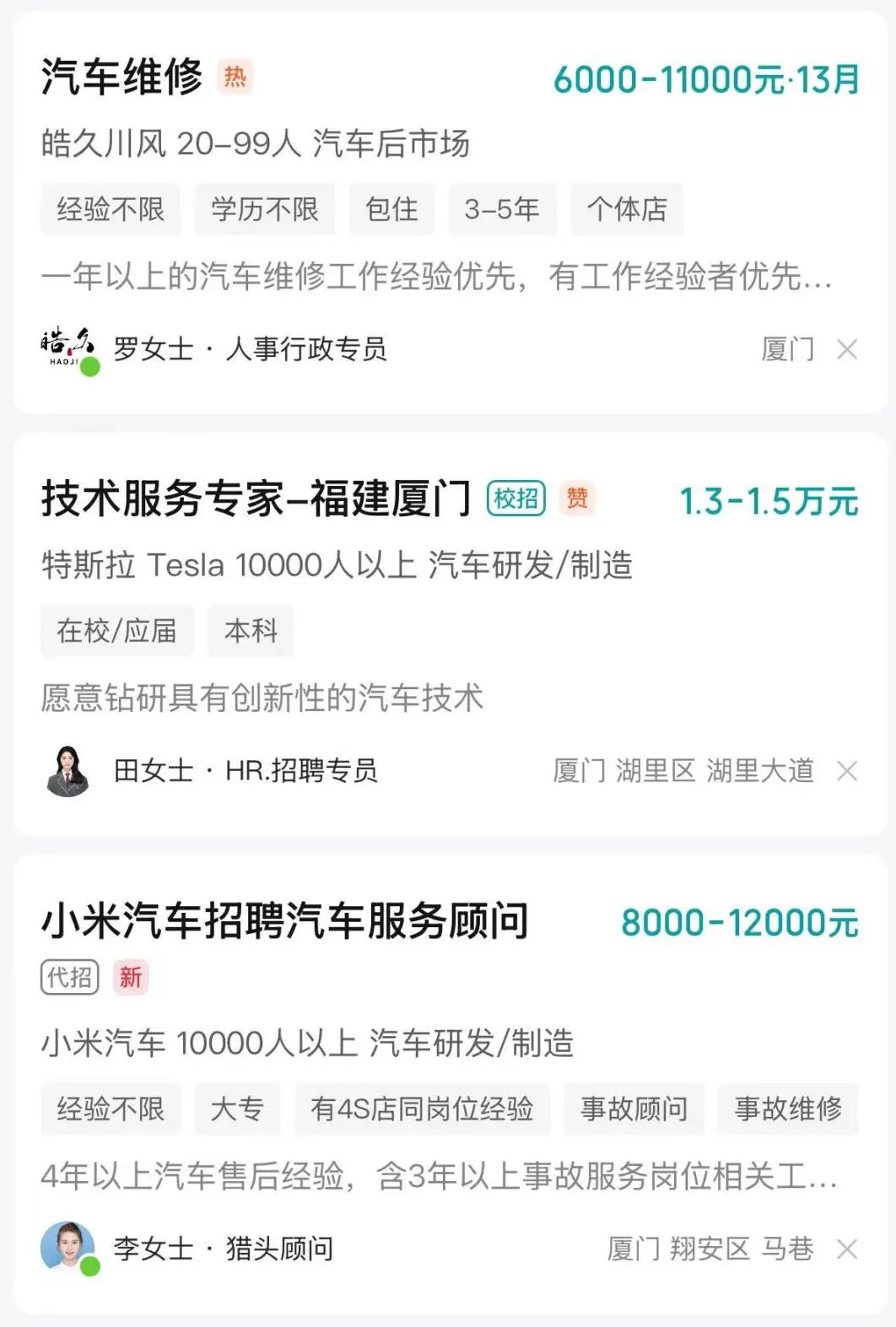Dismiss the Tesla 技术服务专家 job card
Viewport: 896px width, 1327px height.
846,771
